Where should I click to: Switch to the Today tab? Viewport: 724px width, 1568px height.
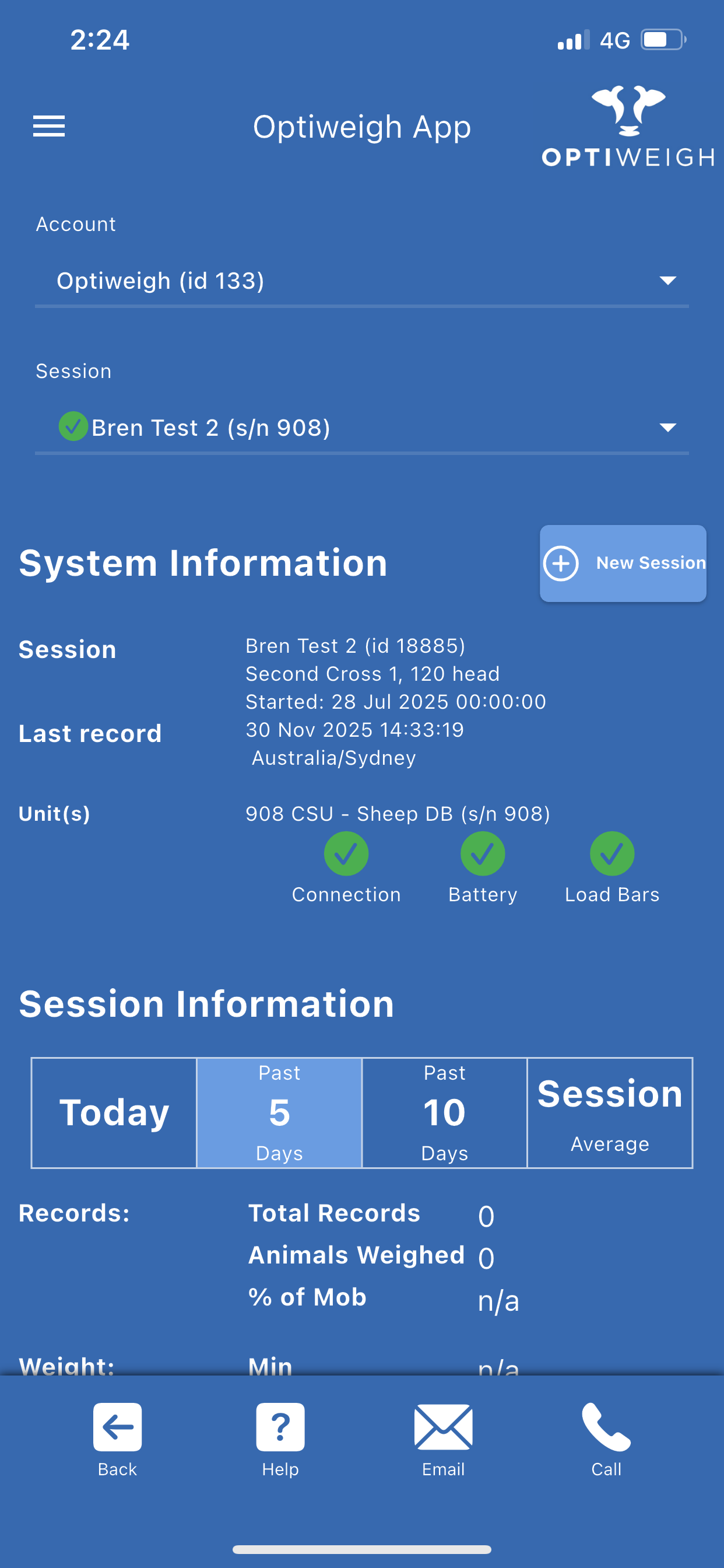(x=114, y=1112)
